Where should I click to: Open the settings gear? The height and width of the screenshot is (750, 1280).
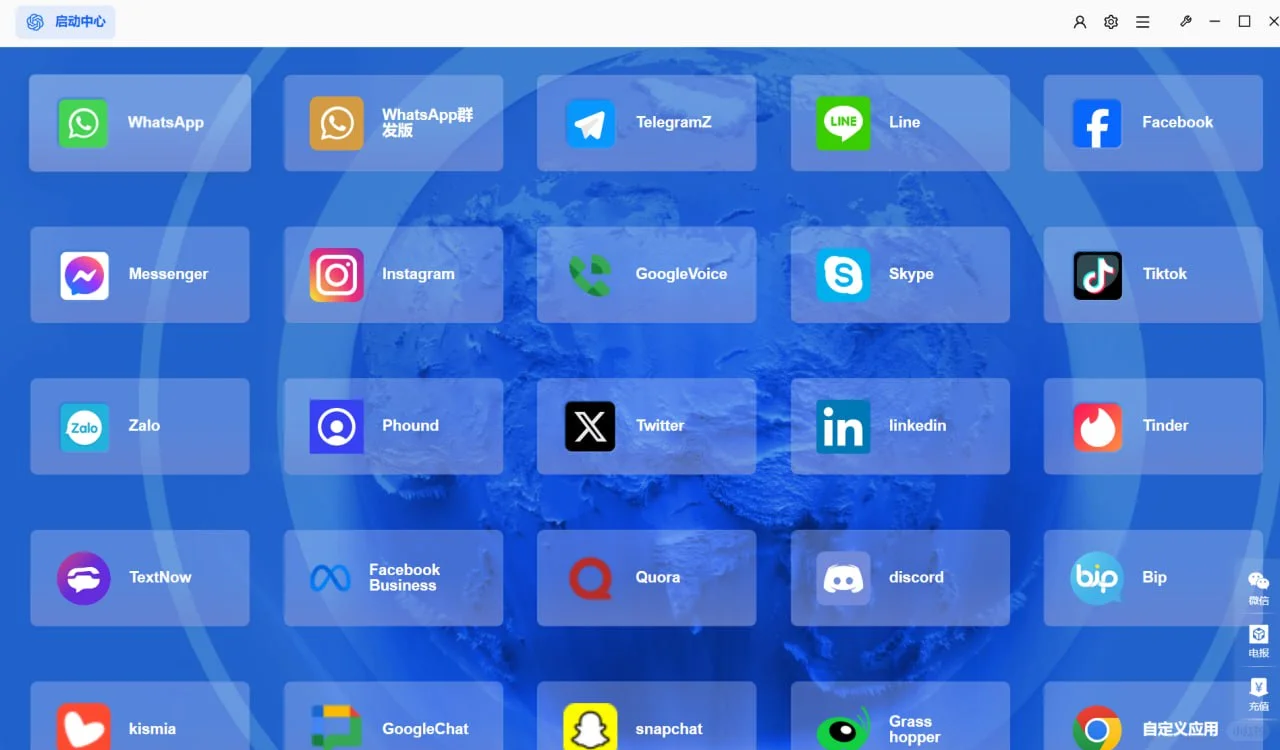(x=1111, y=22)
